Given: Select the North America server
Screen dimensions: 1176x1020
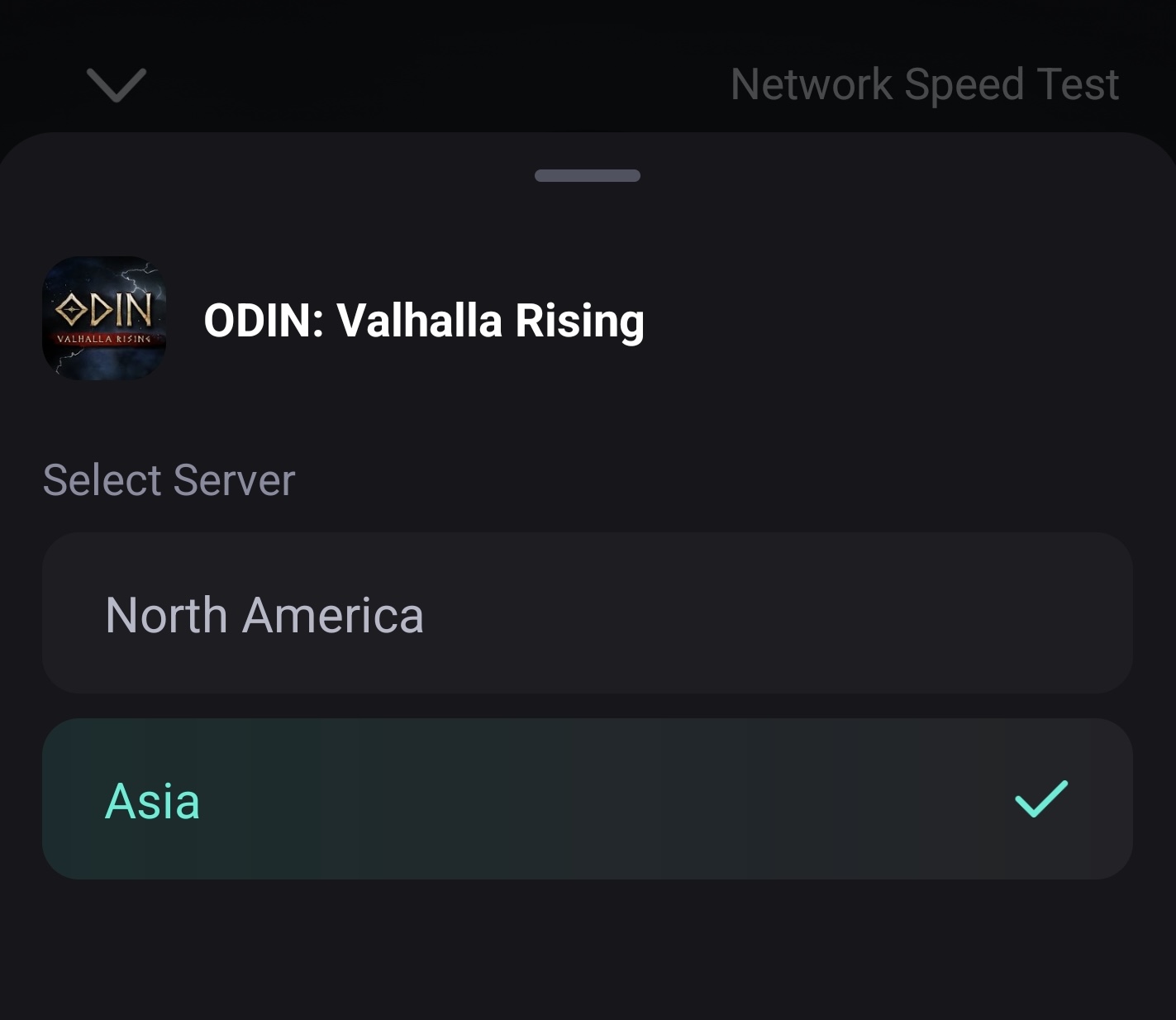Looking at the screenshot, I should 587,613.
